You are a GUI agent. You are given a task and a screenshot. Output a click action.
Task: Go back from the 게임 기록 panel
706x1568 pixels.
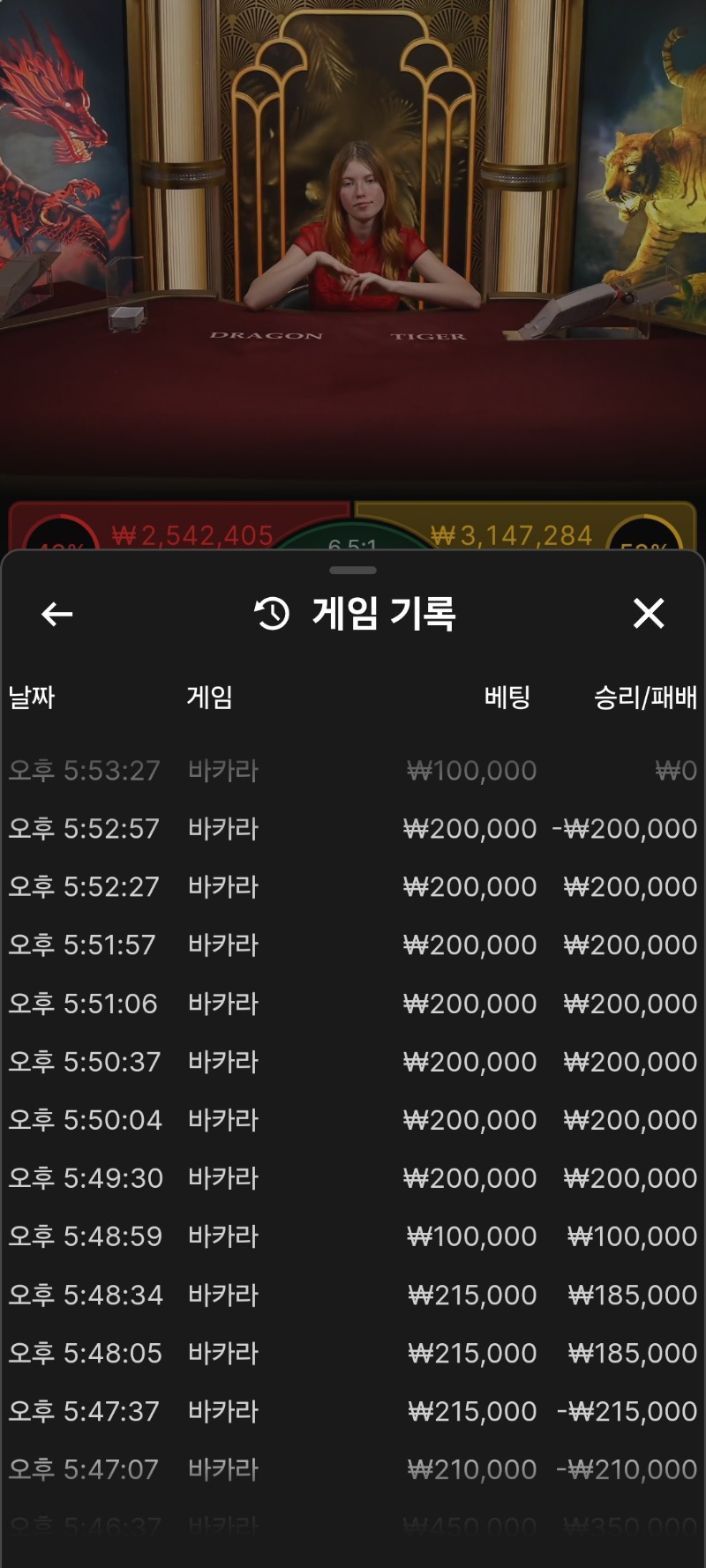click(x=57, y=614)
